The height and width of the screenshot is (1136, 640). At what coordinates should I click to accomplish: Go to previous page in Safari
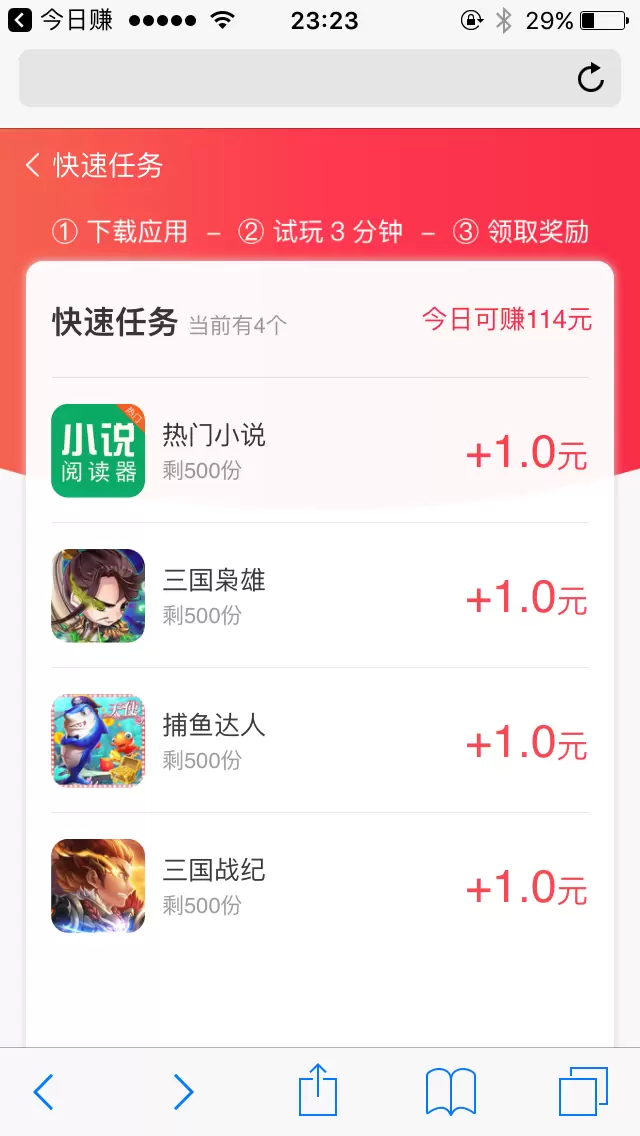click(43, 1091)
